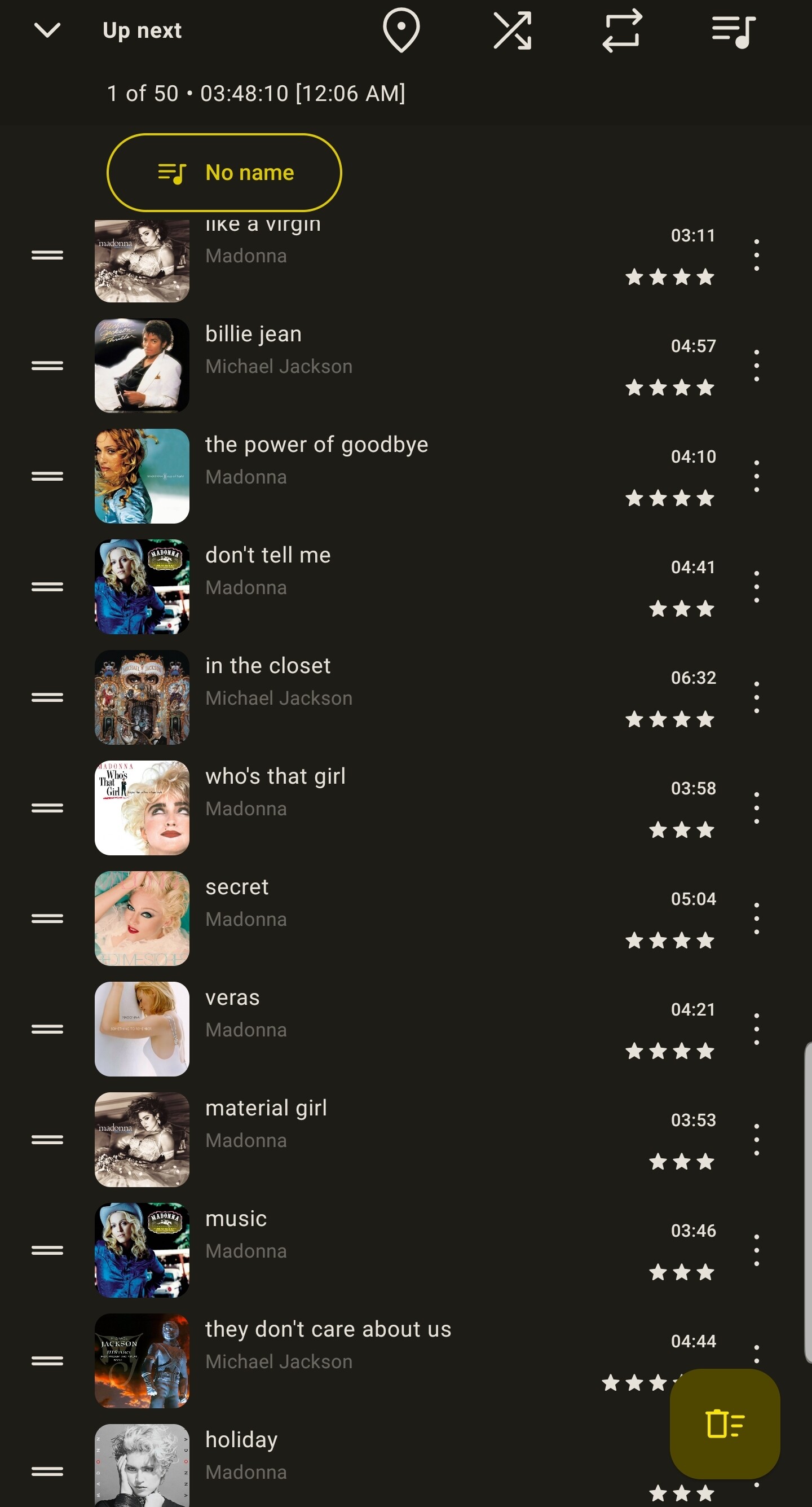Screen dimensions: 812x1507
Task: Open options for like a virgin
Action: point(757,255)
